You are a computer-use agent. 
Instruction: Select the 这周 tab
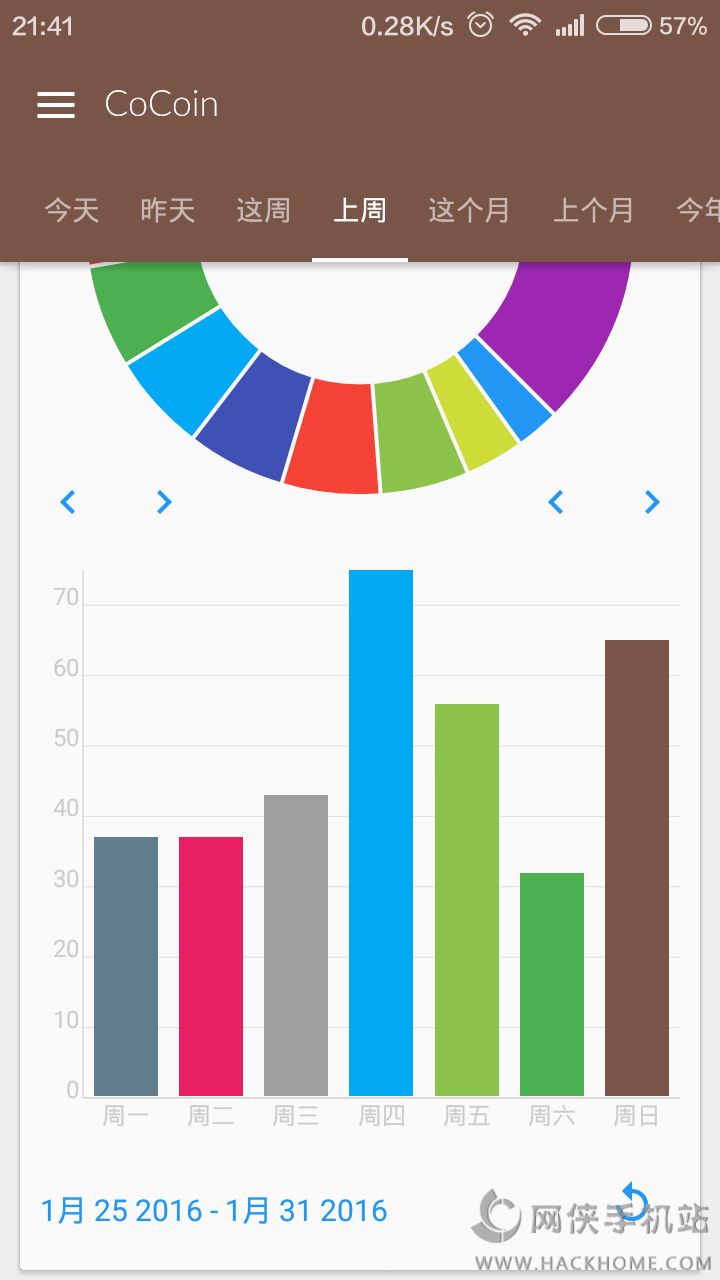264,210
